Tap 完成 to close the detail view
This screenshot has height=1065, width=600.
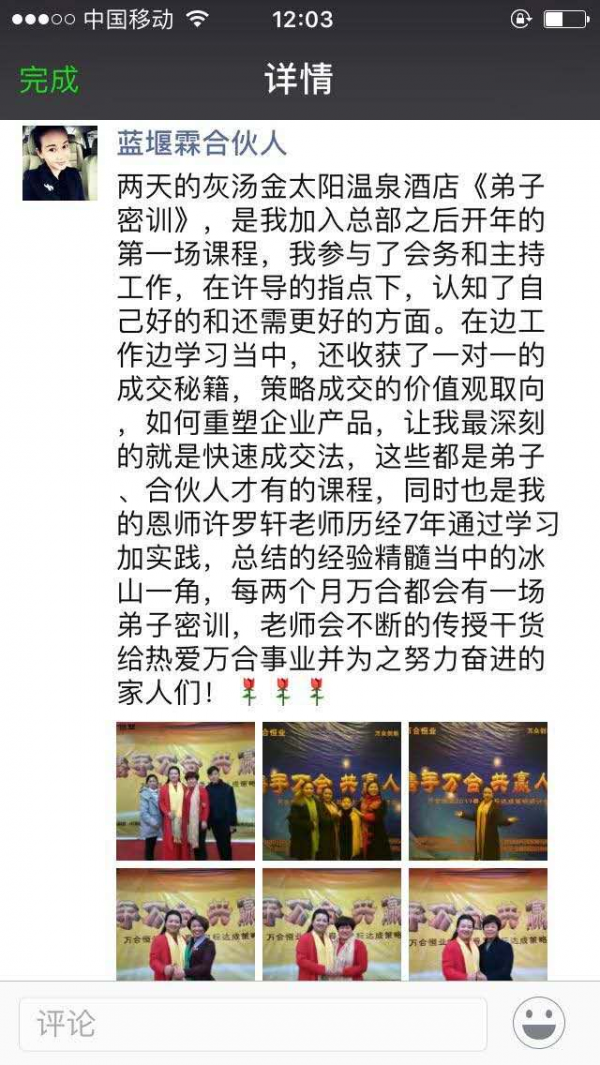(x=49, y=80)
